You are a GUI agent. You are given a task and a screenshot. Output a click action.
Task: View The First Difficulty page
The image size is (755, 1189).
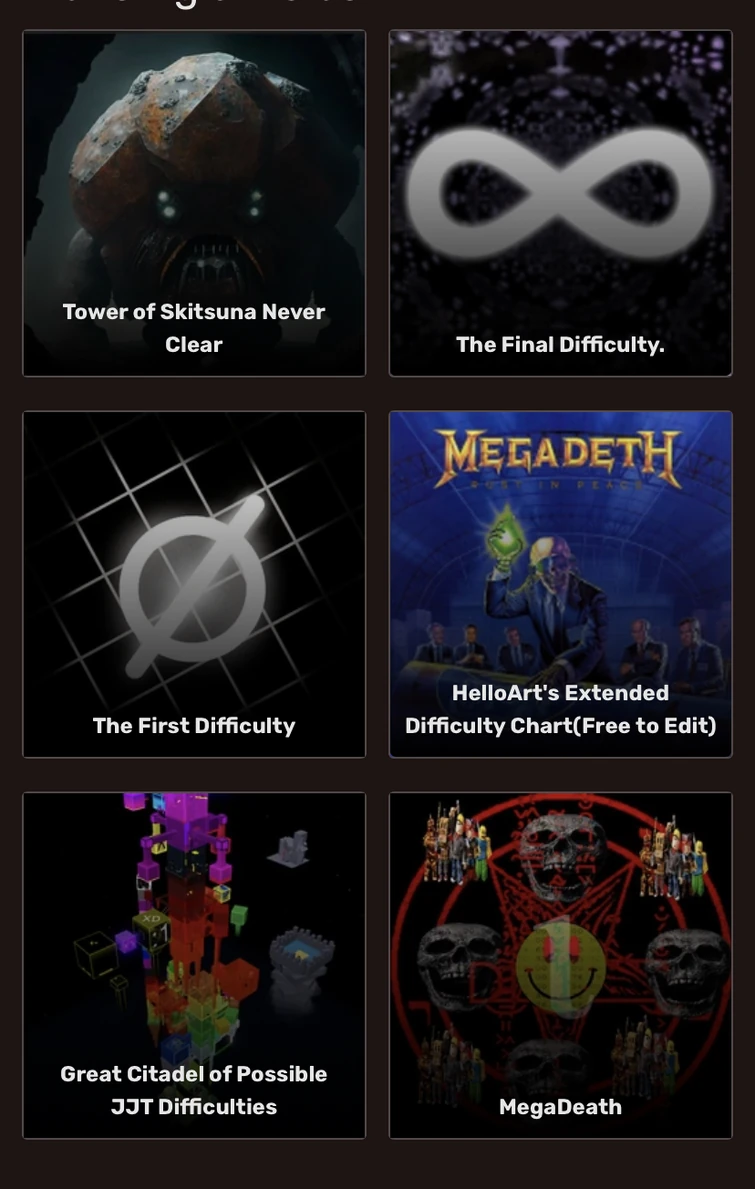point(194,584)
